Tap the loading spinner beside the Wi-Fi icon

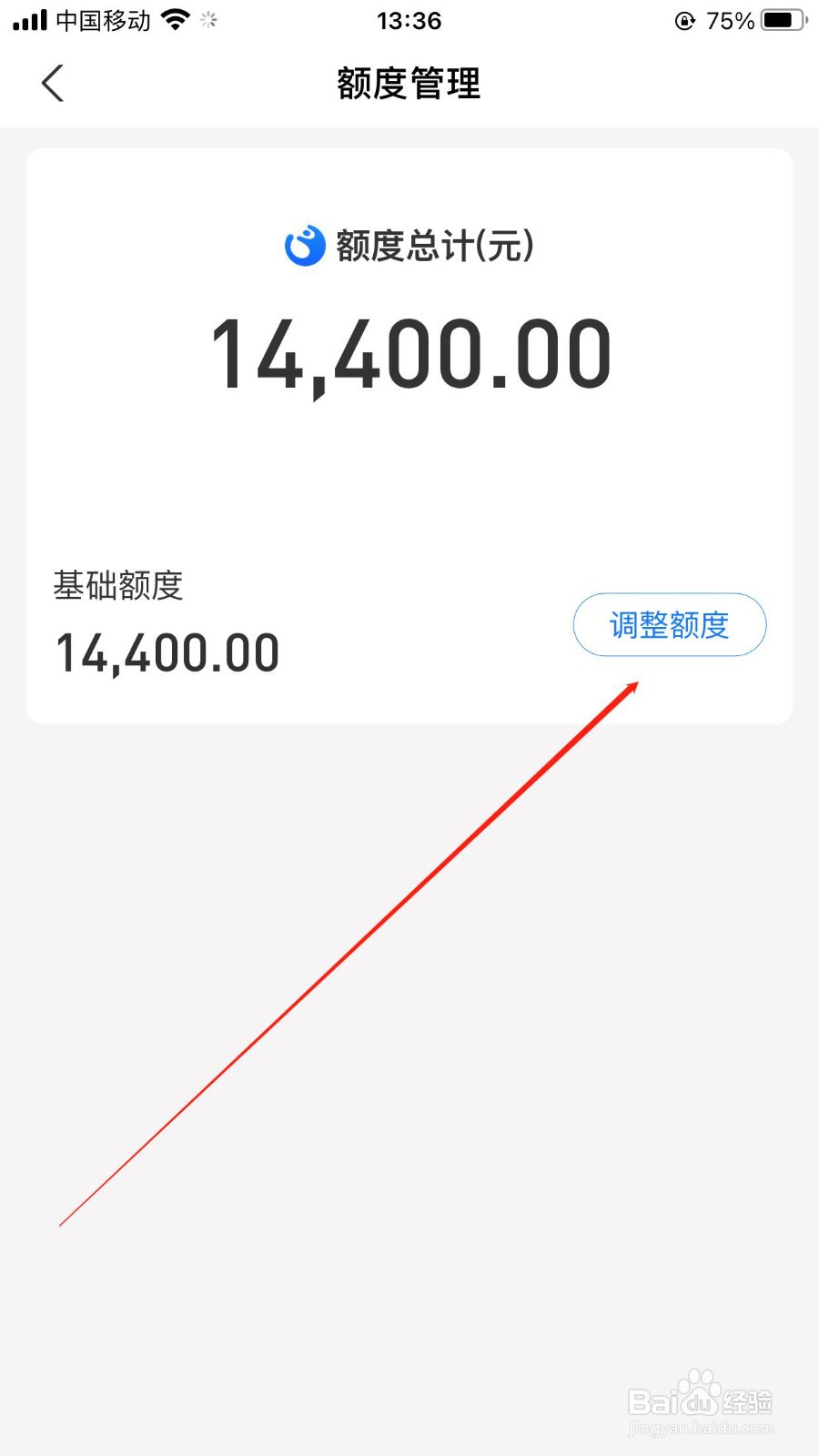(x=207, y=18)
